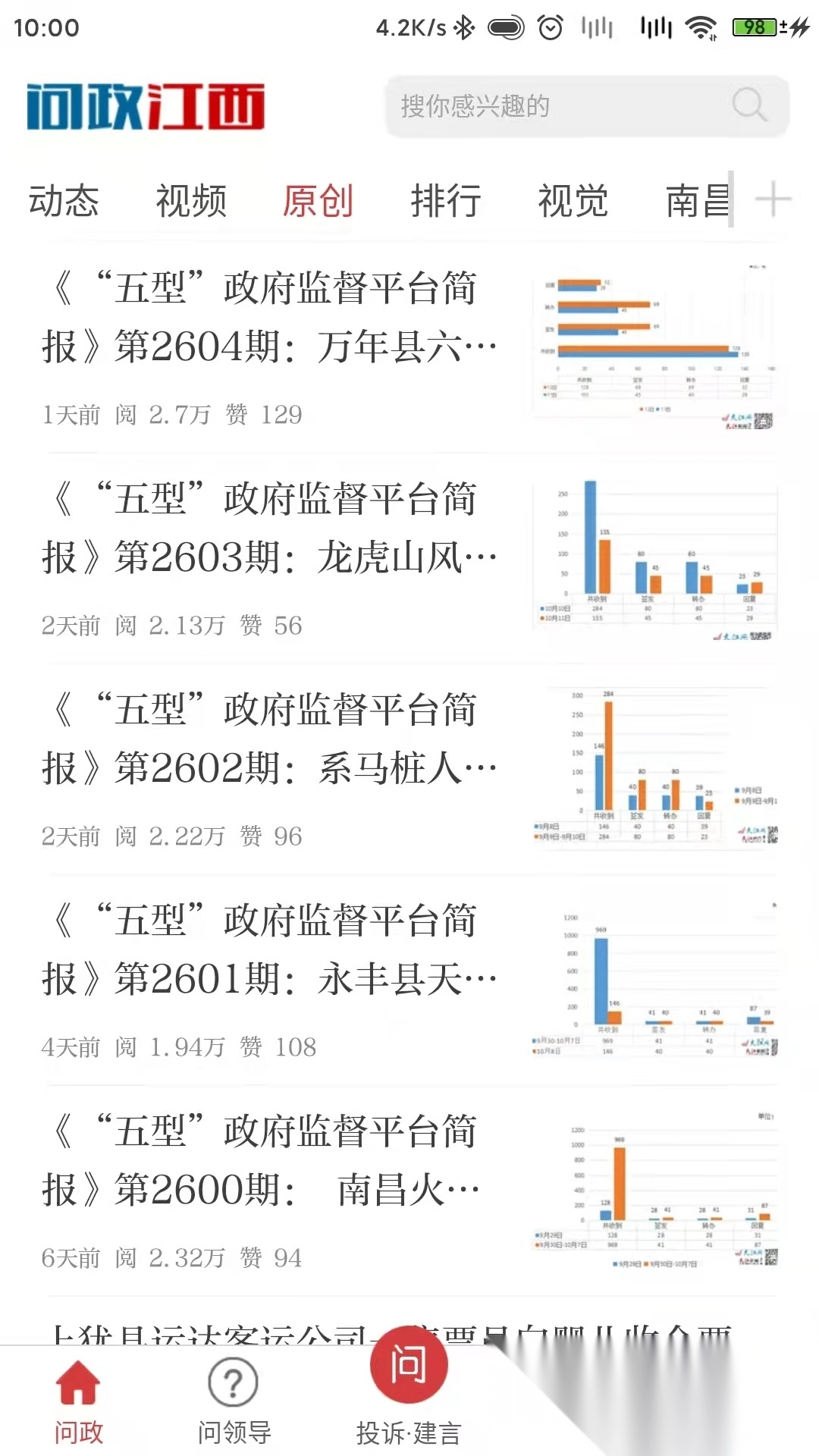The width and height of the screenshot is (819, 1456).
Task: Open article 第2604期 about 万年县
Action: (x=269, y=315)
